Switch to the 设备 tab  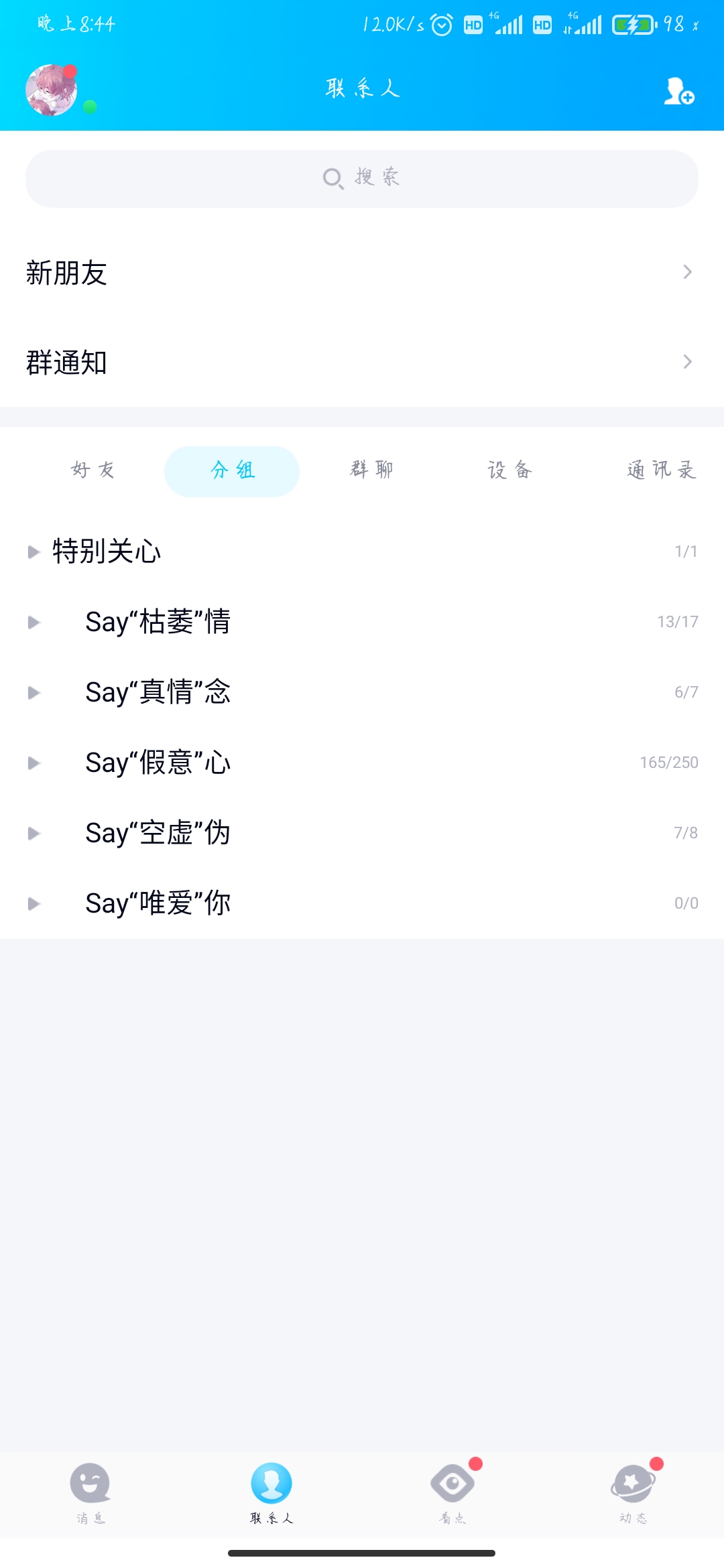coord(509,470)
